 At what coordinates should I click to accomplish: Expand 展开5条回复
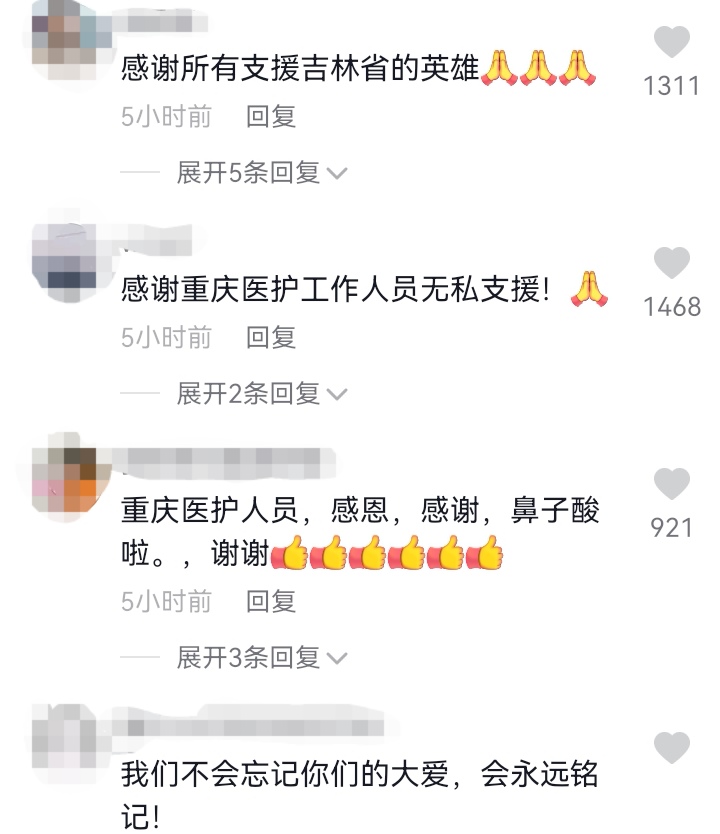(x=260, y=173)
